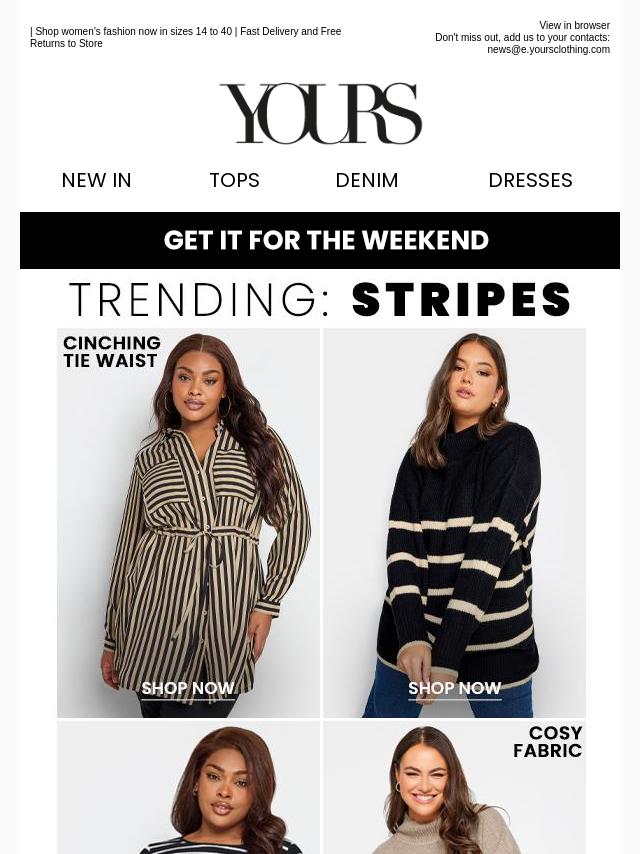The height and width of the screenshot is (854, 640).
Task: Open the black and white striped top tile
Action: (x=188, y=790)
